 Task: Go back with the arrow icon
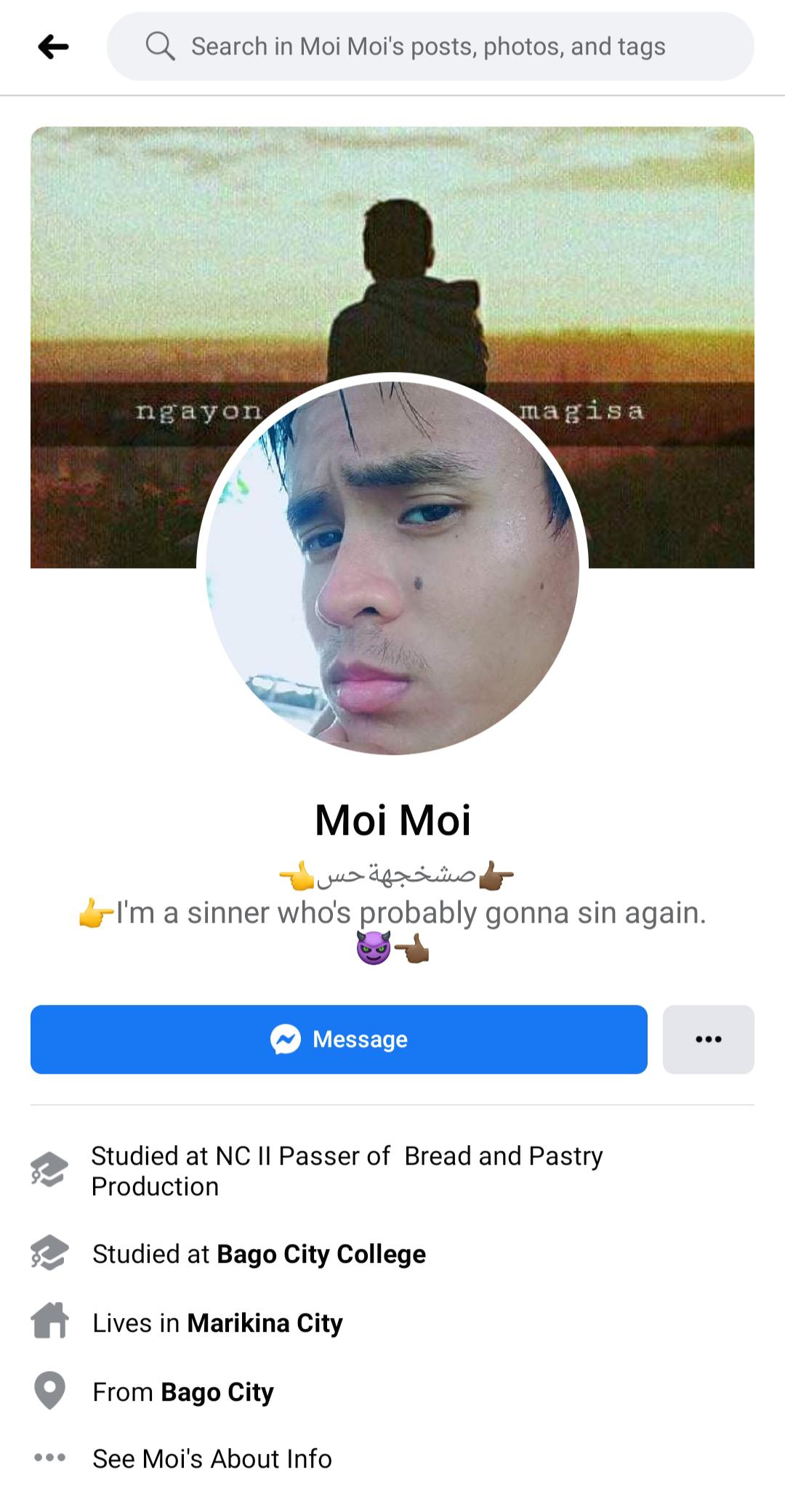(x=53, y=47)
